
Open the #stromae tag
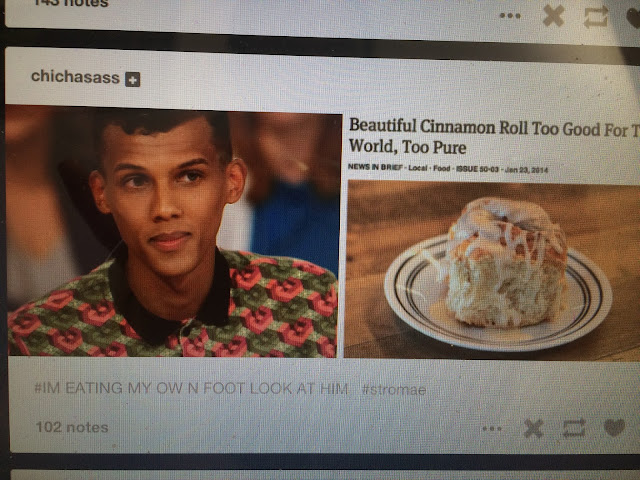(x=394, y=389)
